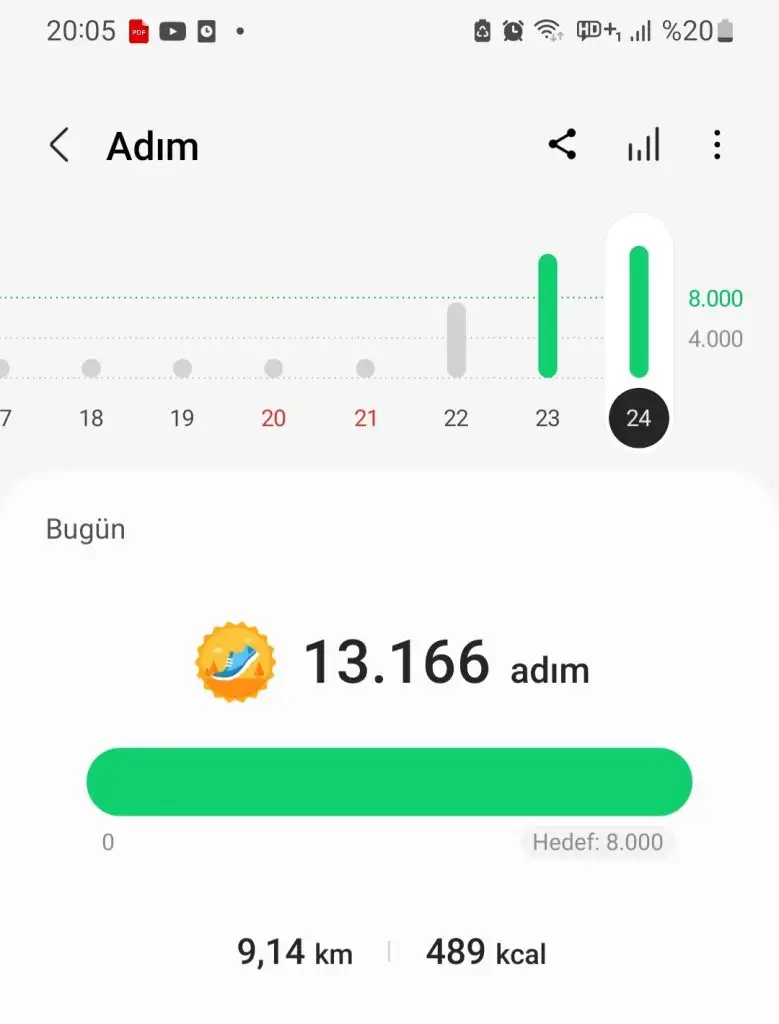Open the step trends chart icon
The height and width of the screenshot is (1024, 779).
tap(643, 146)
